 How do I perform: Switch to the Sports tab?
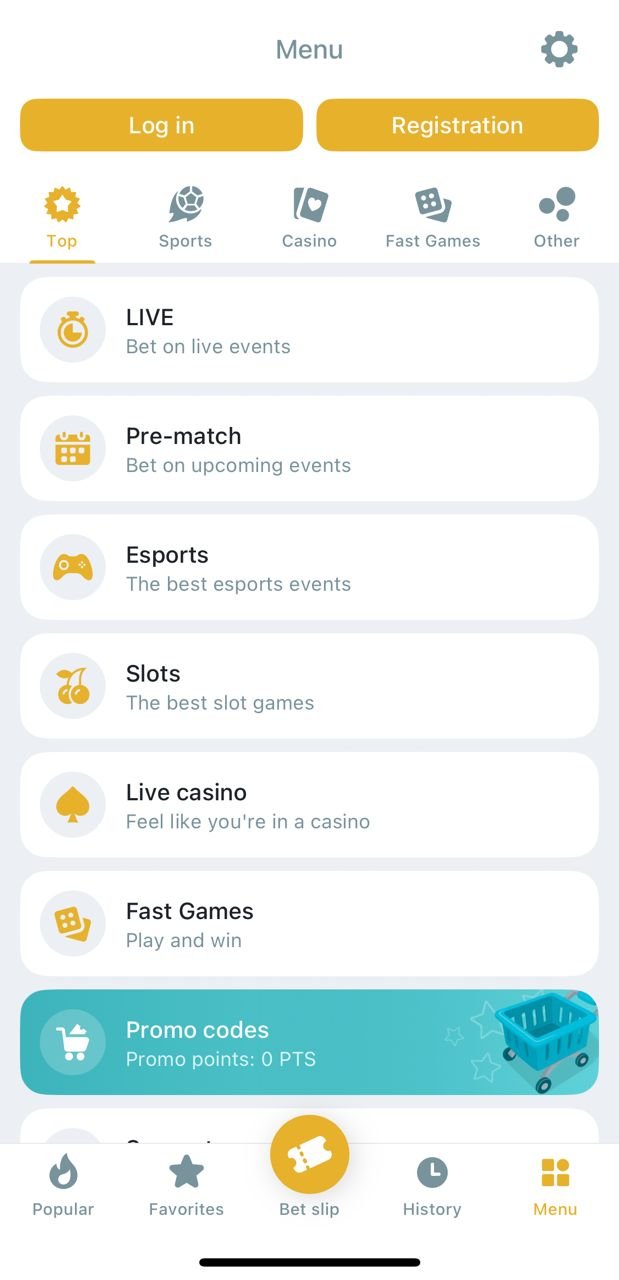click(x=185, y=219)
